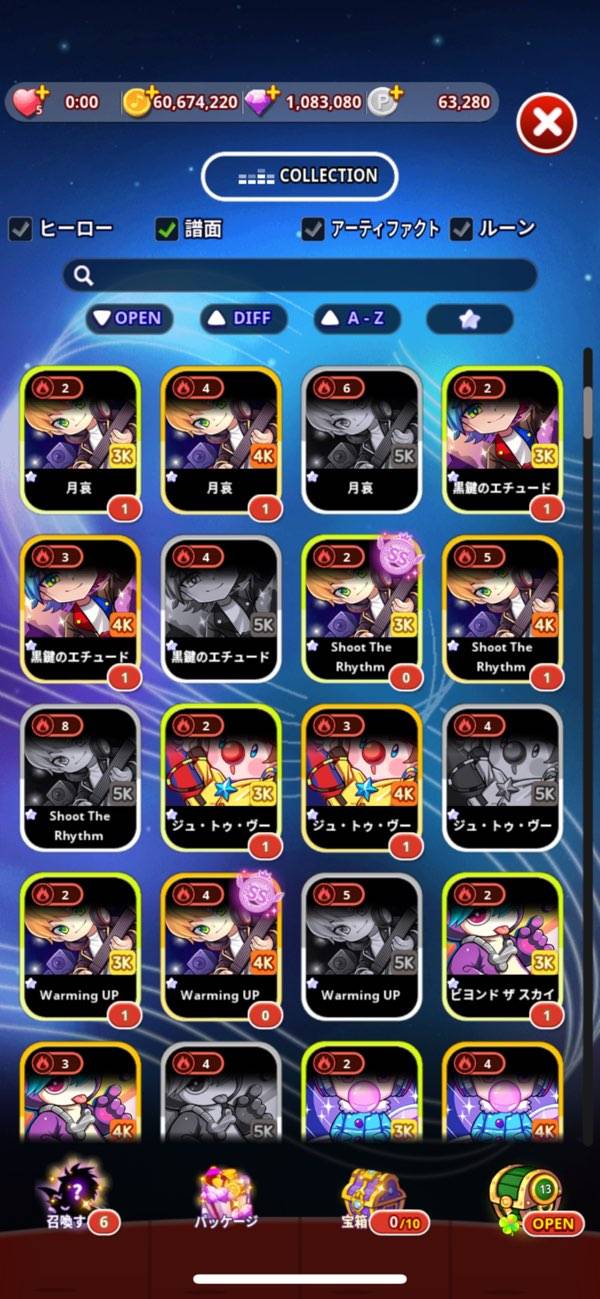Toggle the アーティファクト checkbox

coord(314,229)
